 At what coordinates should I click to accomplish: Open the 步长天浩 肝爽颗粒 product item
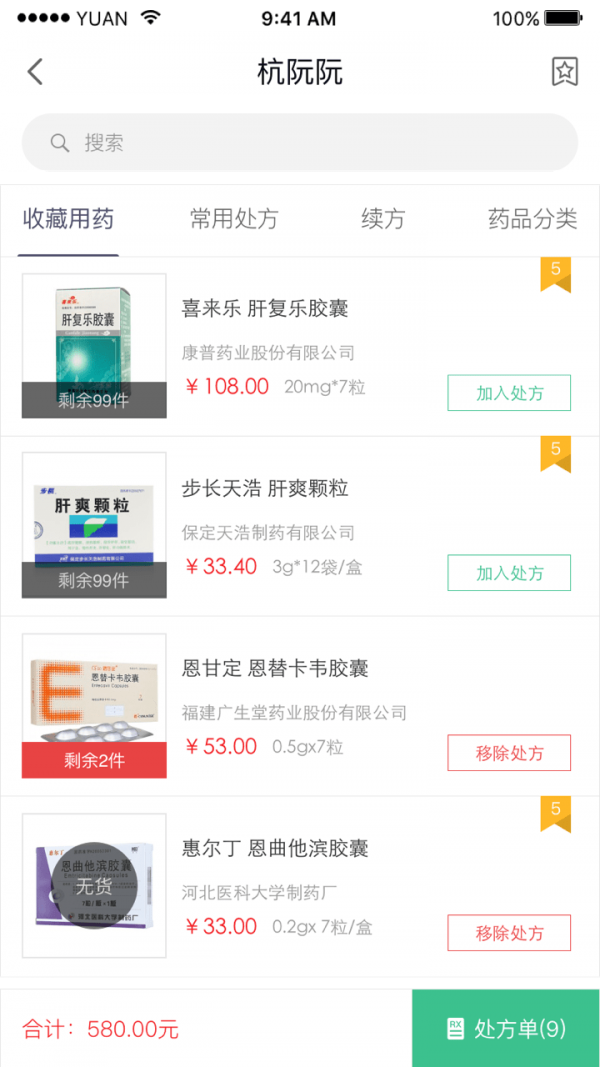265,488
